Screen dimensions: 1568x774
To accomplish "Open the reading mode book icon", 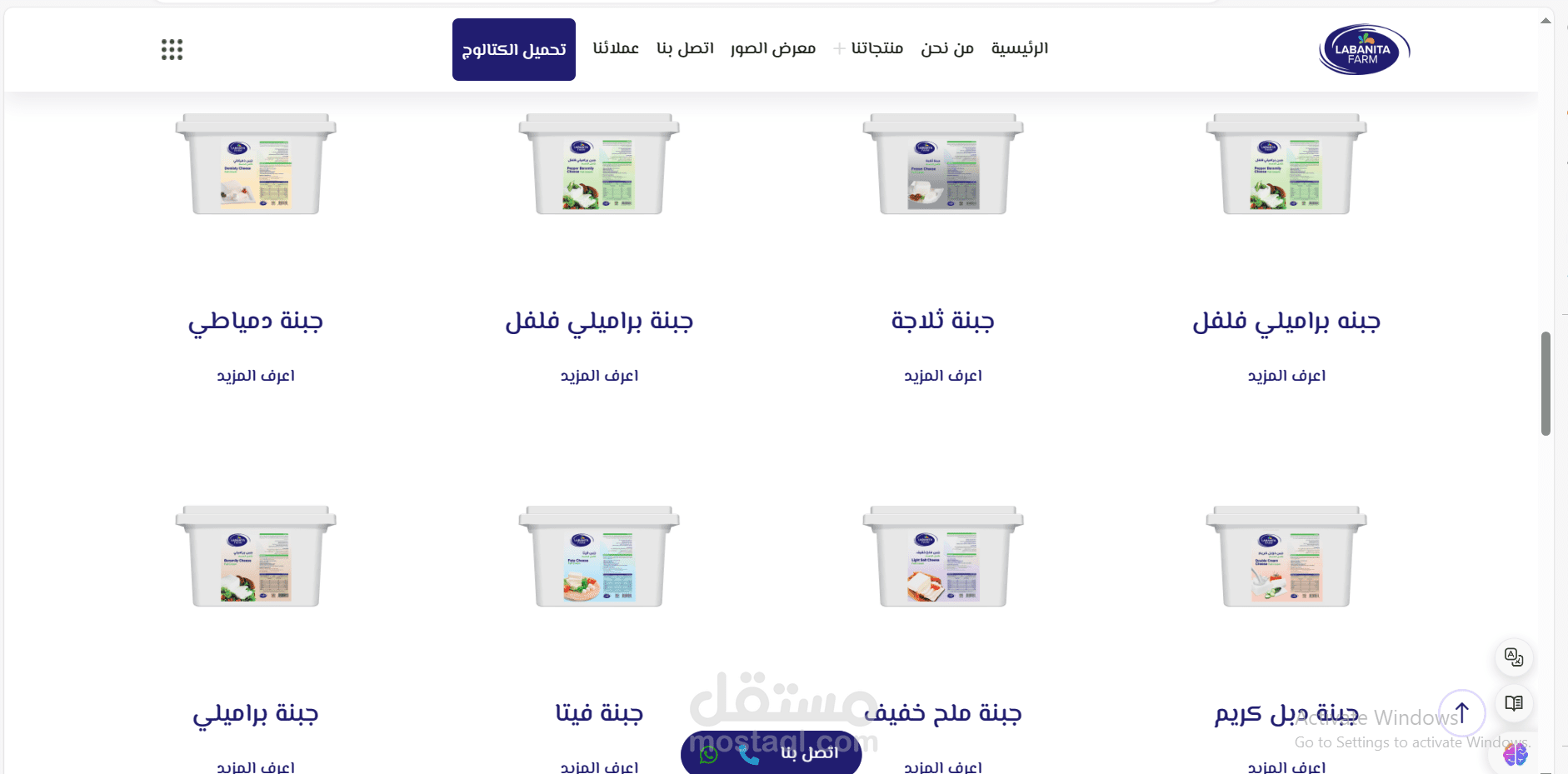I will tap(1514, 703).
